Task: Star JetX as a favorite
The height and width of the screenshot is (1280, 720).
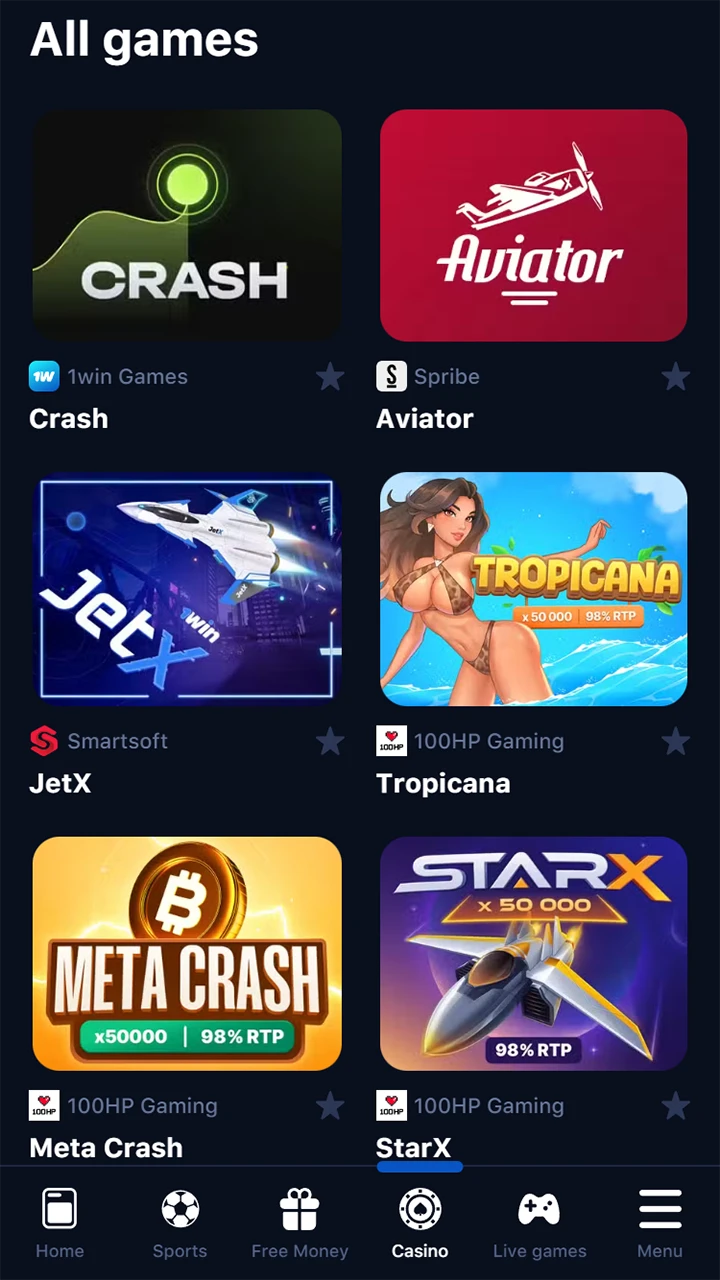Action: pyautogui.click(x=330, y=741)
